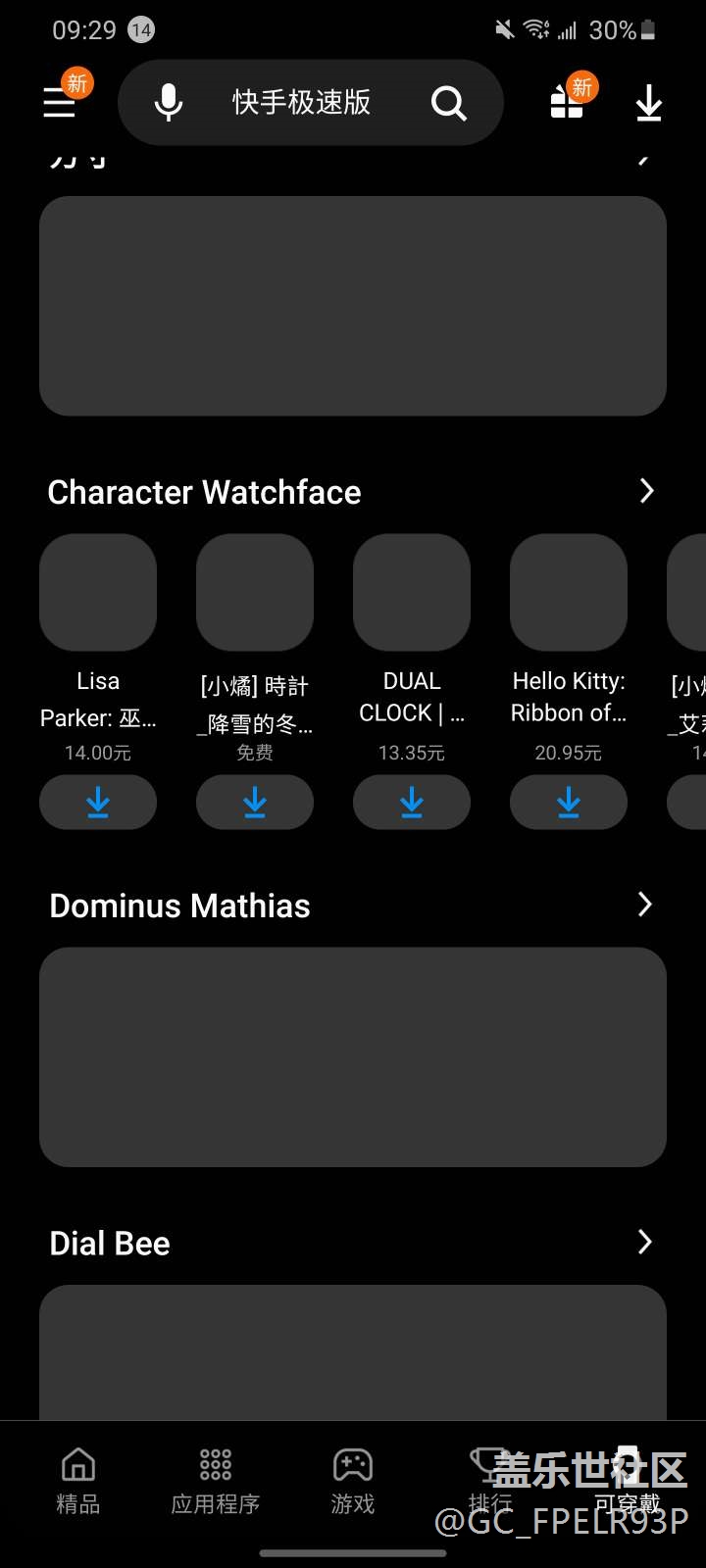Expand the Character Watchface section

(645, 491)
